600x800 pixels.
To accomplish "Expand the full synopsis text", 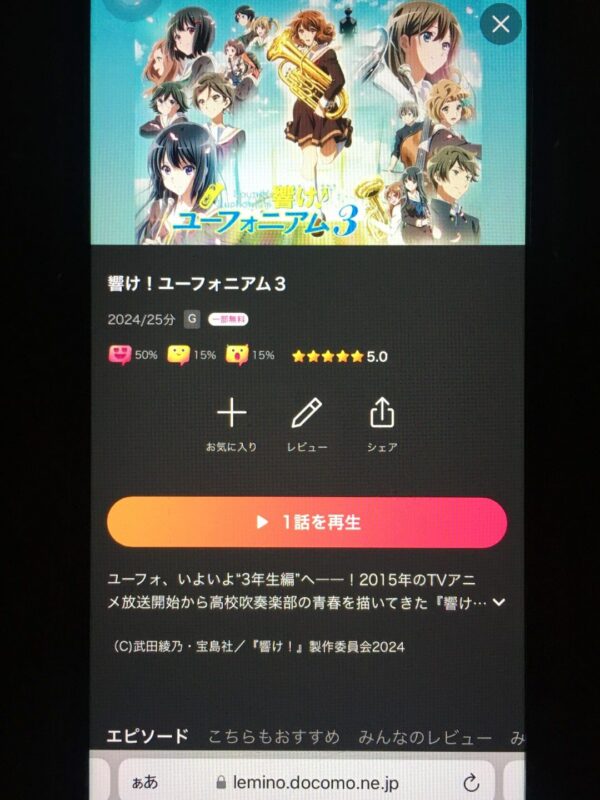I will coord(499,602).
